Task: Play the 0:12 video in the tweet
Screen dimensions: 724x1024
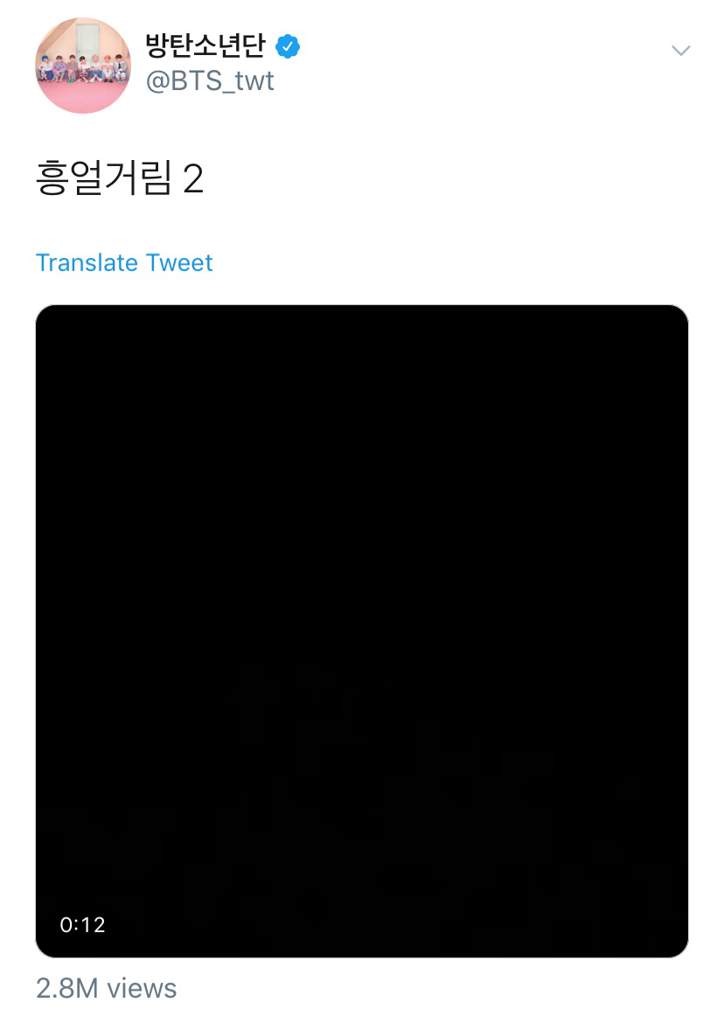Action: pyautogui.click(x=362, y=631)
